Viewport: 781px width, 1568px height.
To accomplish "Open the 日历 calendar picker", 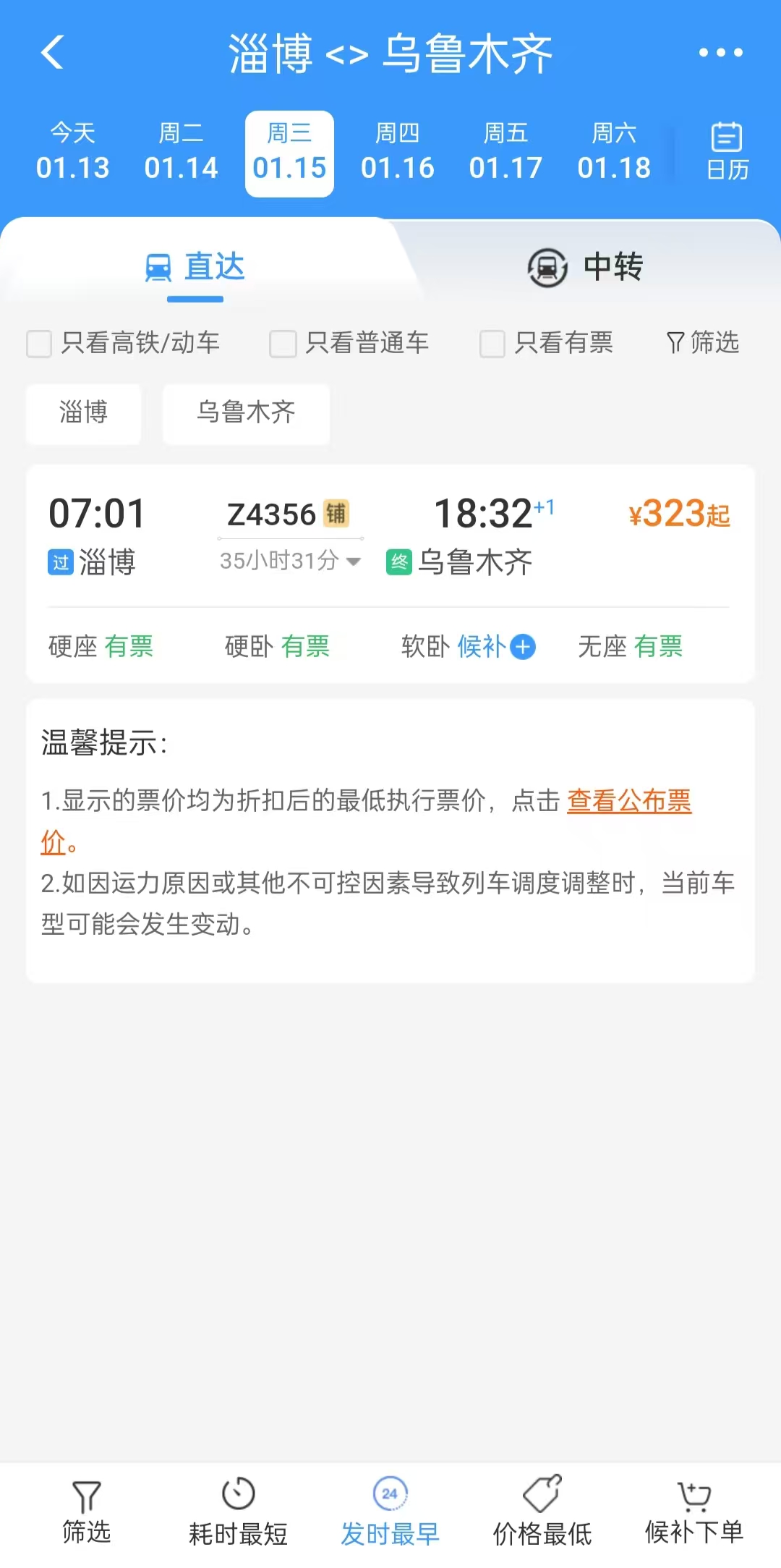I will [727, 151].
